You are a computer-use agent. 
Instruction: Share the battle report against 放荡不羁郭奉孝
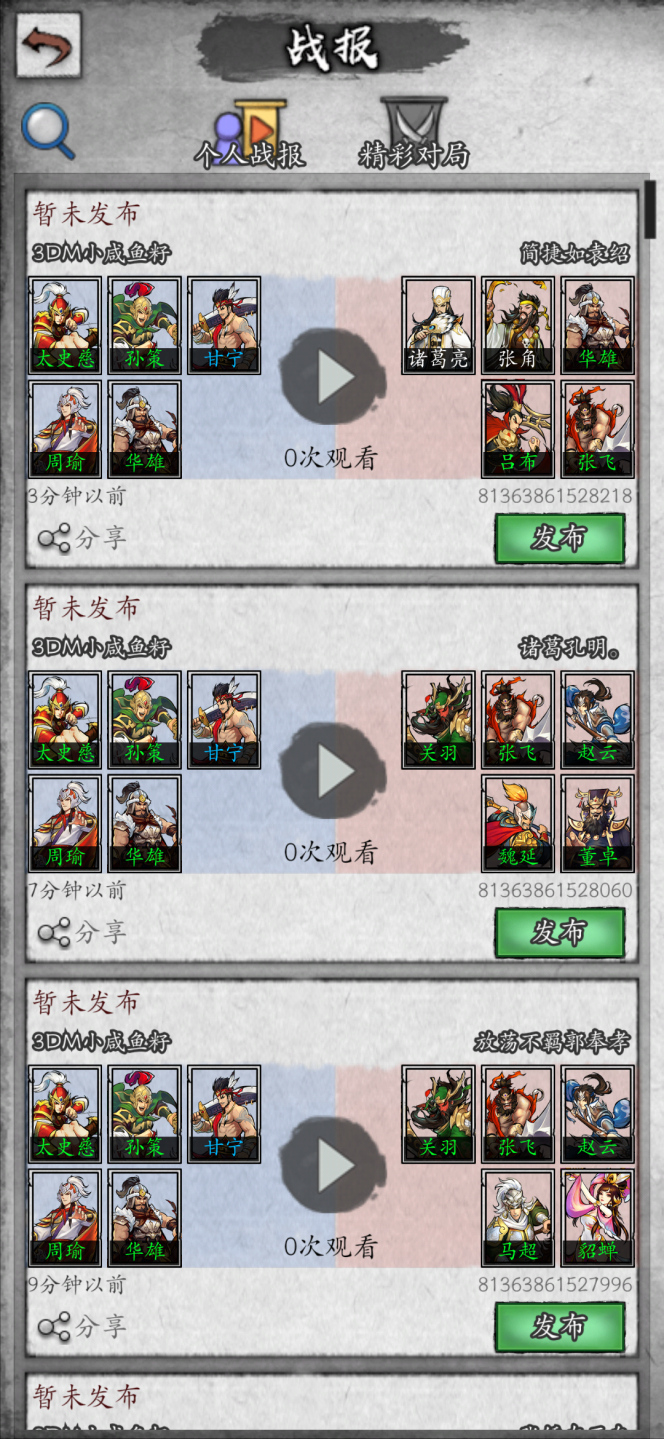click(x=82, y=1326)
